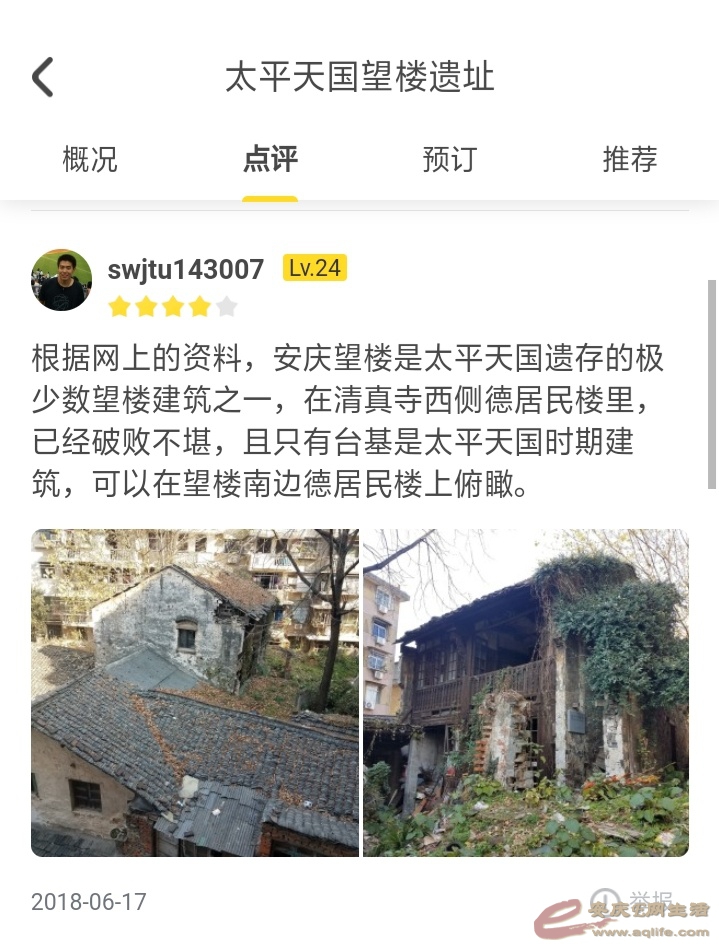The height and width of the screenshot is (945, 719).
Task: View the ivy-covered wooden building photo
Action: tap(526, 692)
